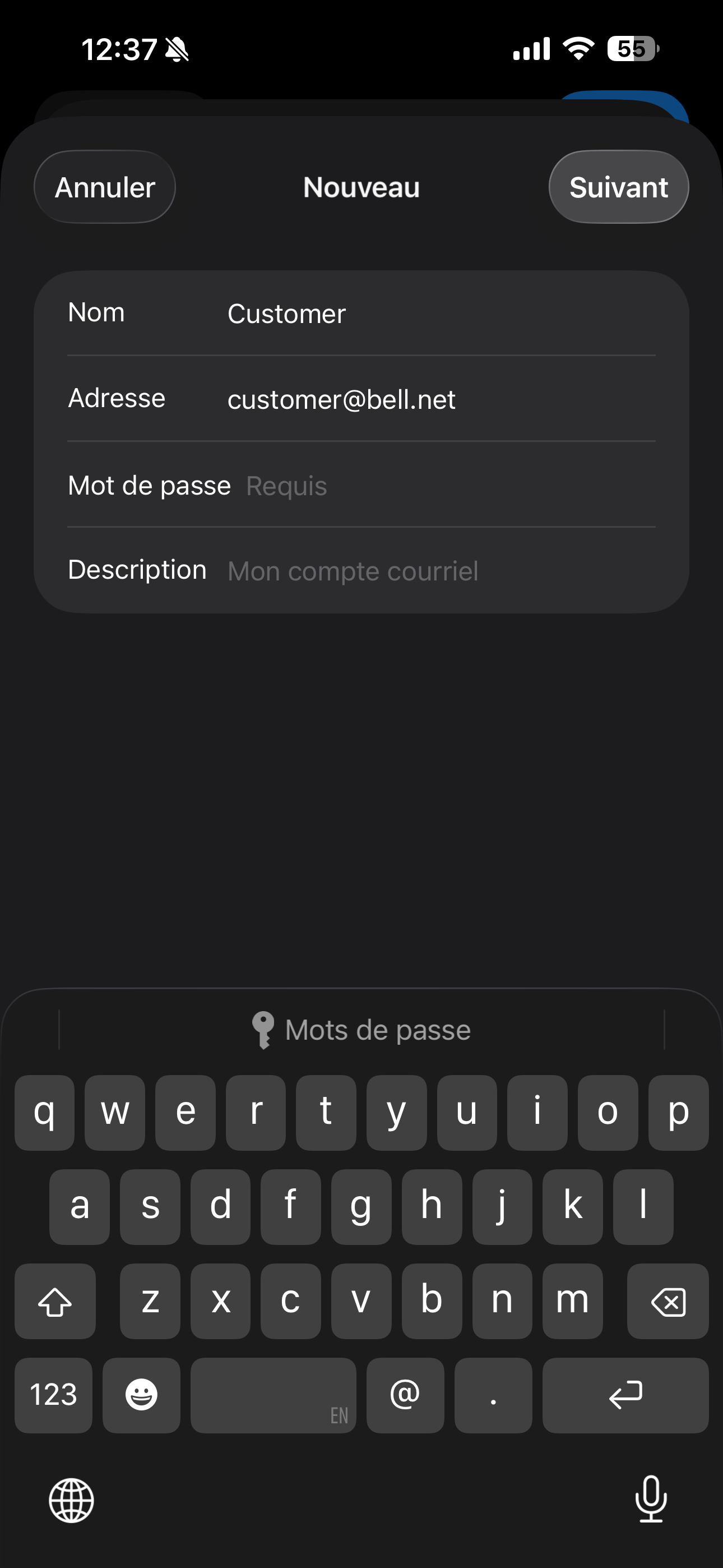Tap the period key
Viewport: 723px width, 1568px height.
tap(493, 1396)
